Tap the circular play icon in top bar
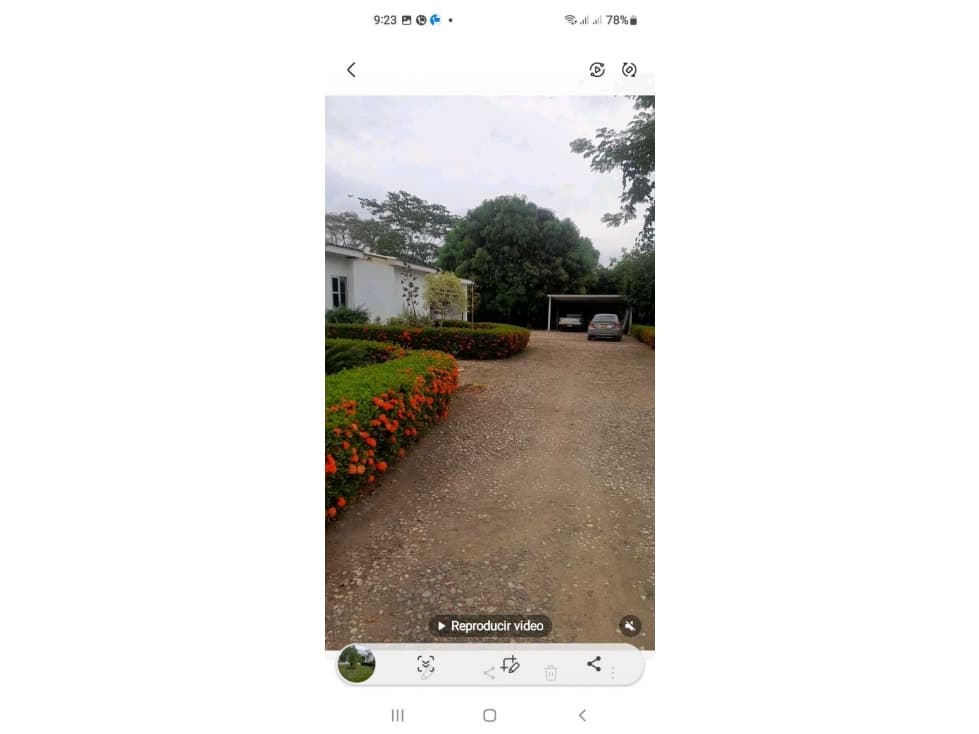 (597, 70)
